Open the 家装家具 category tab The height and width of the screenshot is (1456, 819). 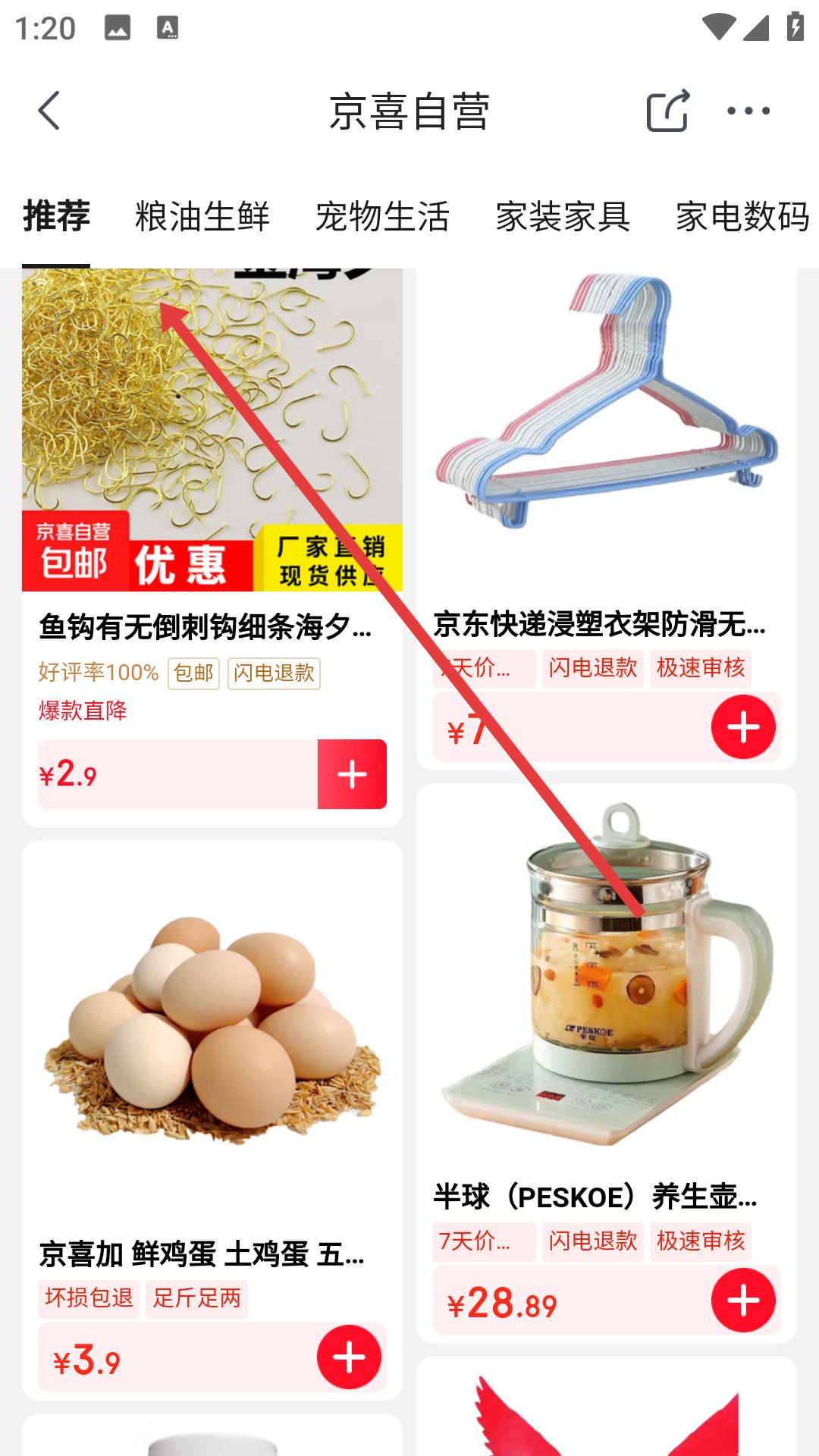point(563,217)
